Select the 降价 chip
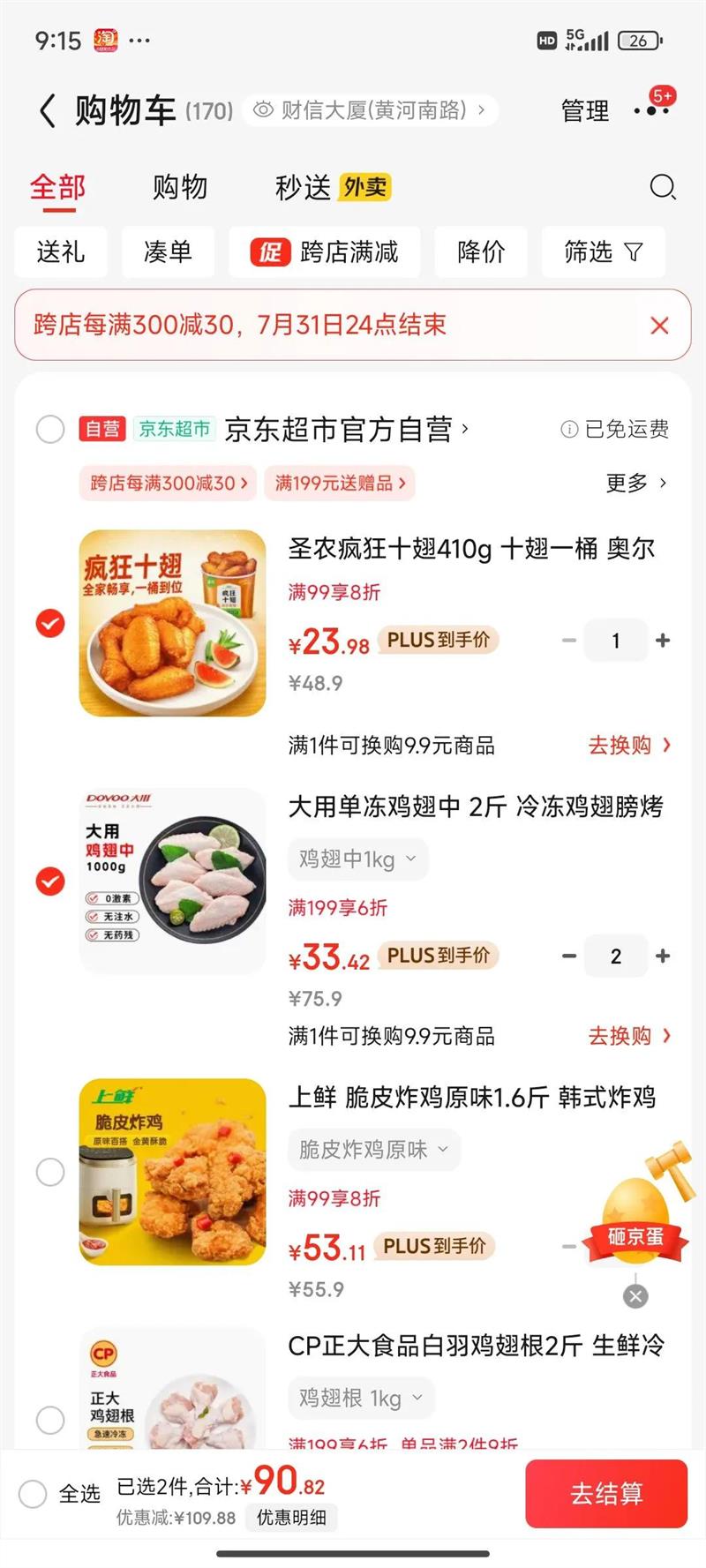Screen dimensions: 706x1568 (x=481, y=252)
